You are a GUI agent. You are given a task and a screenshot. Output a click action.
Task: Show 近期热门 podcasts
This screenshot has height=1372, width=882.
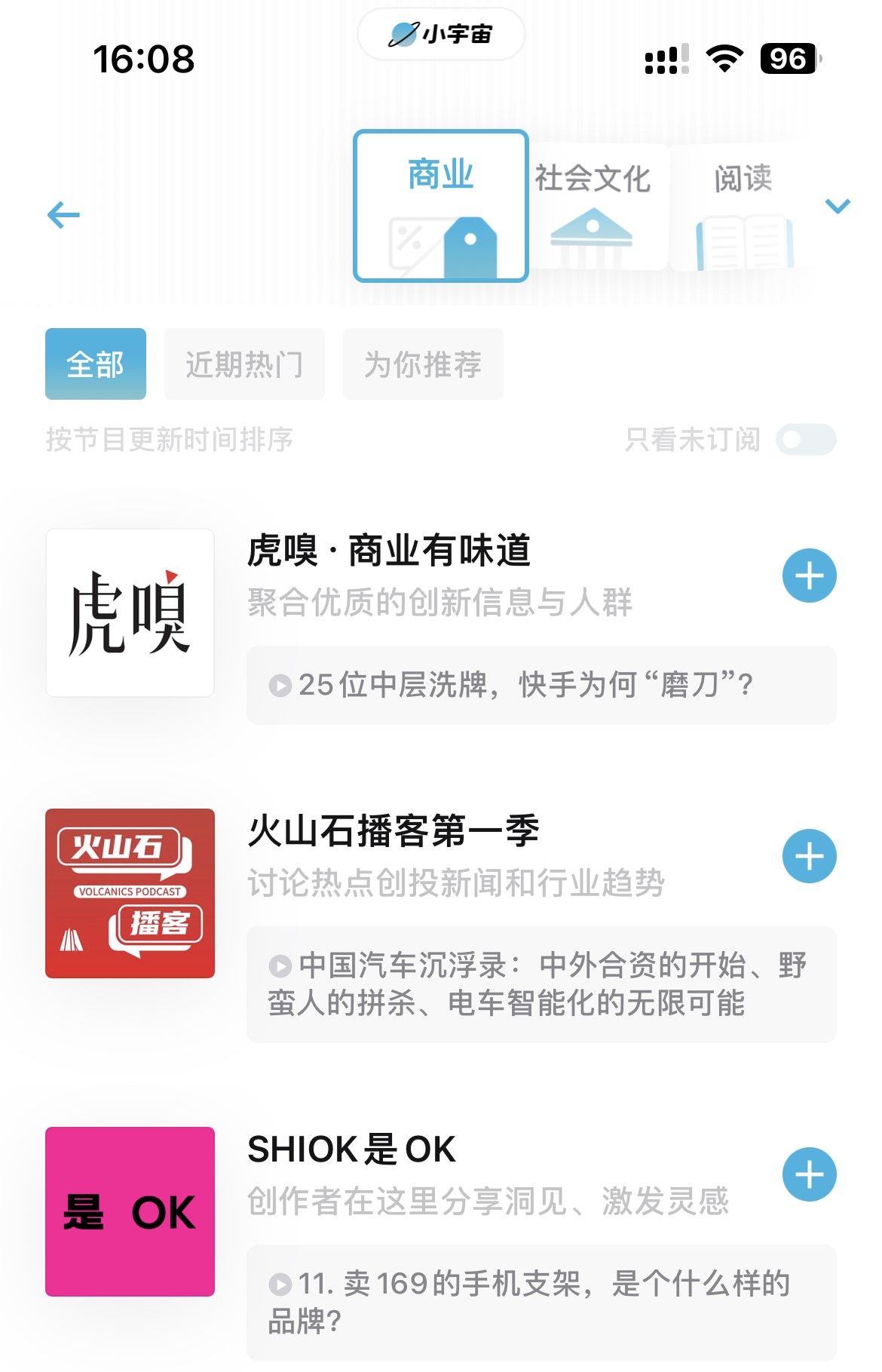244,364
